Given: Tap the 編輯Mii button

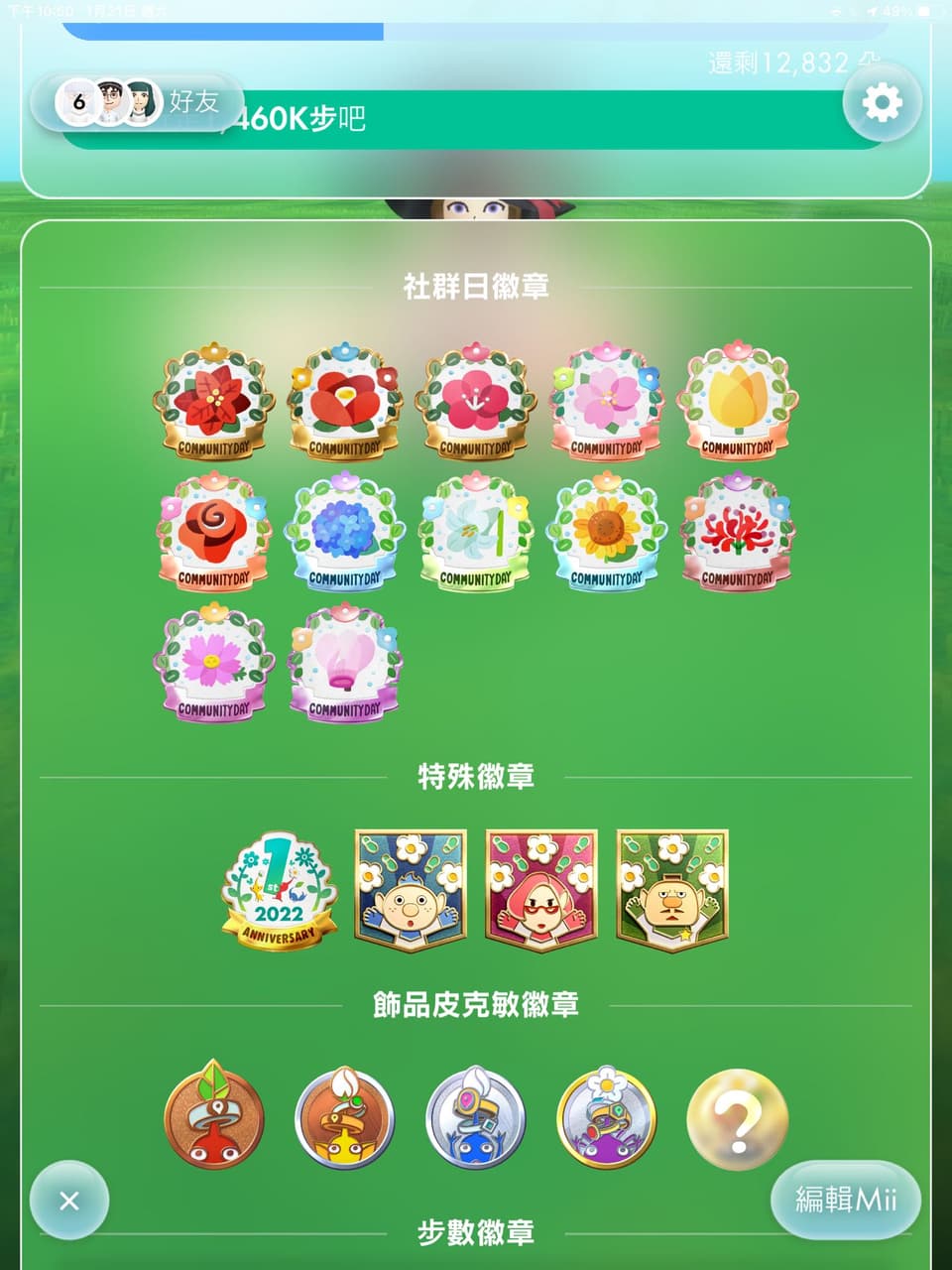Looking at the screenshot, I should (845, 1200).
